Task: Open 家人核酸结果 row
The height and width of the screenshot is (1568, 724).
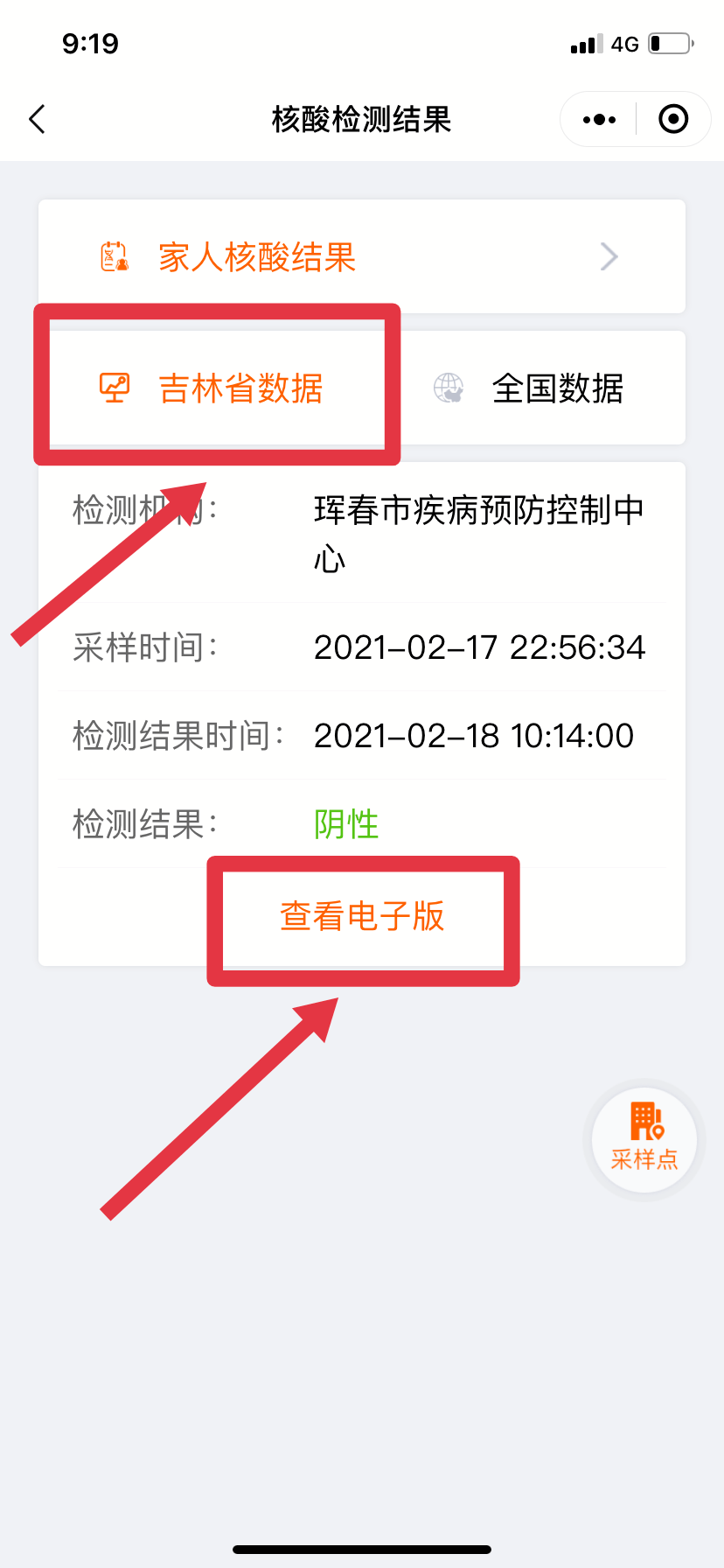Action: click(361, 257)
